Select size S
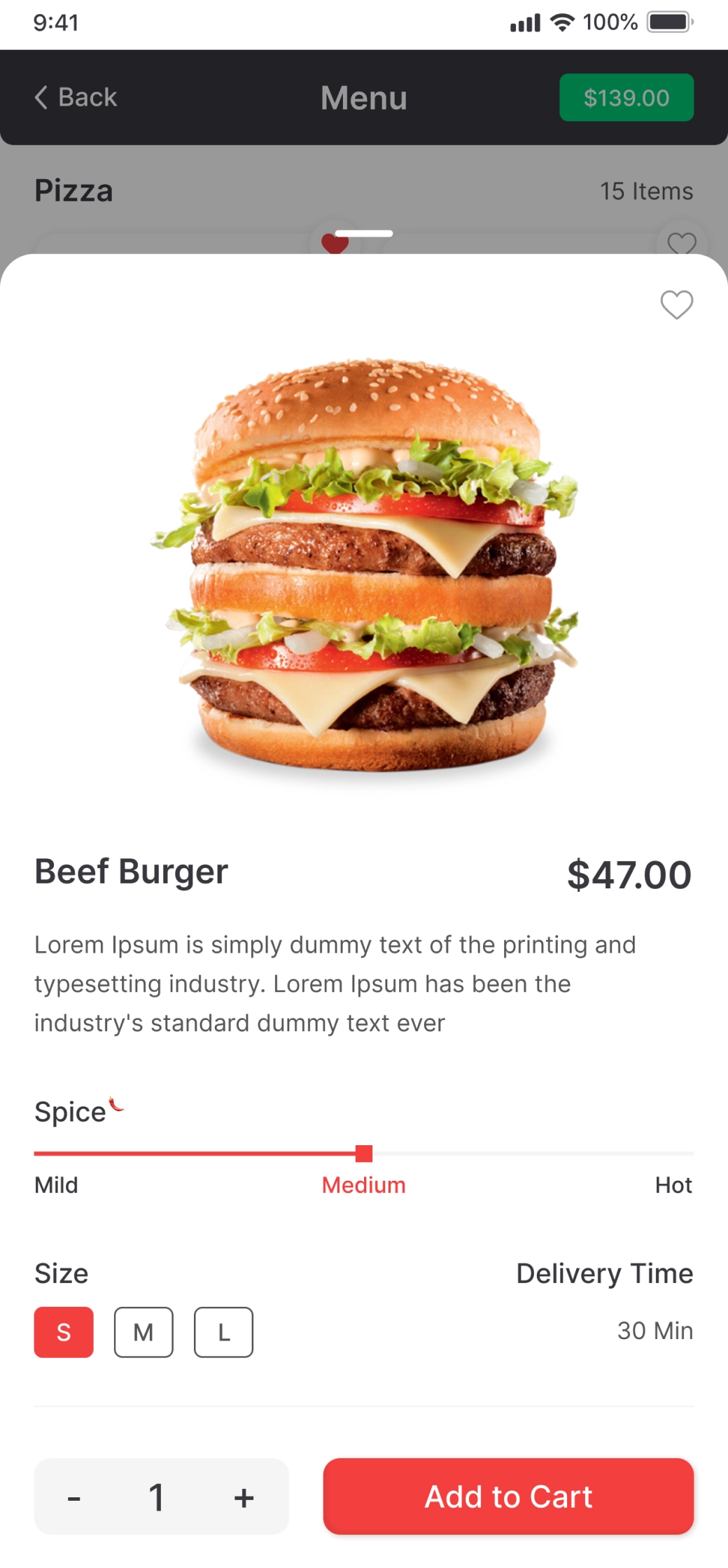This screenshot has height=1568, width=728. [x=64, y=1331]
